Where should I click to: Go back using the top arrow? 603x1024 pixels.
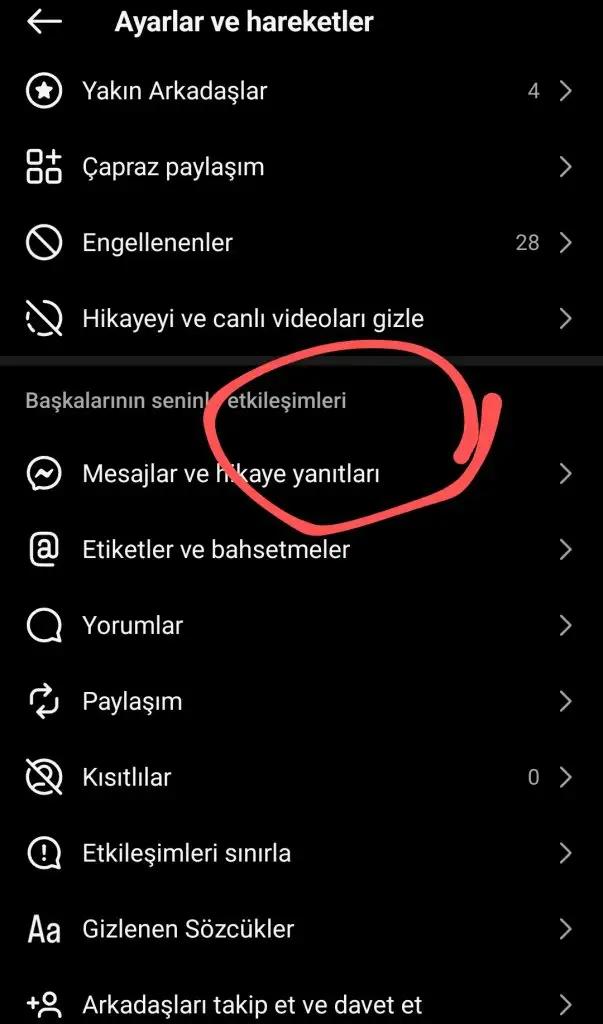(x=44, y=22)
